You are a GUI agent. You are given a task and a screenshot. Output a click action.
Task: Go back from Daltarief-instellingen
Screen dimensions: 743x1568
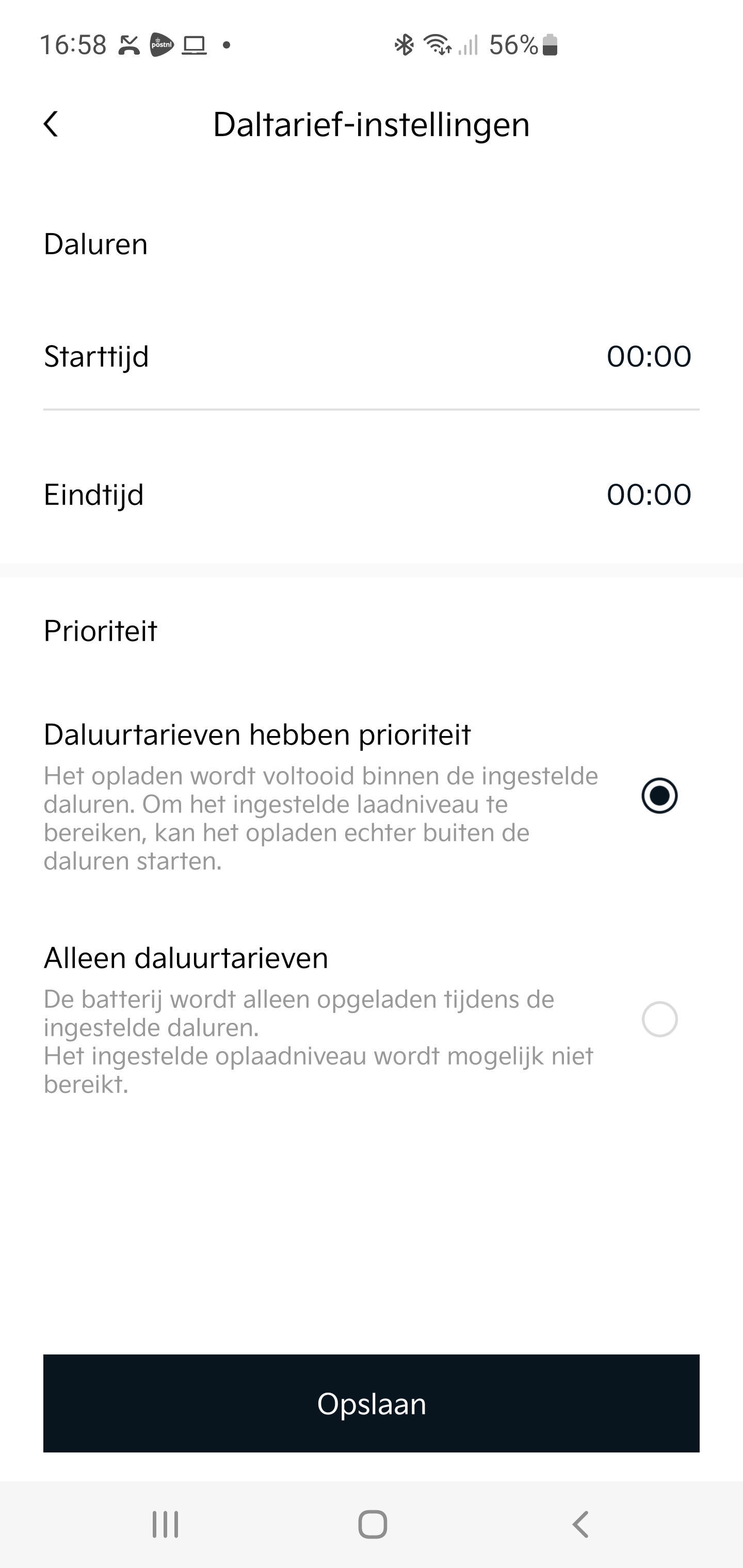pyautogui.click(x=51, y=124)
